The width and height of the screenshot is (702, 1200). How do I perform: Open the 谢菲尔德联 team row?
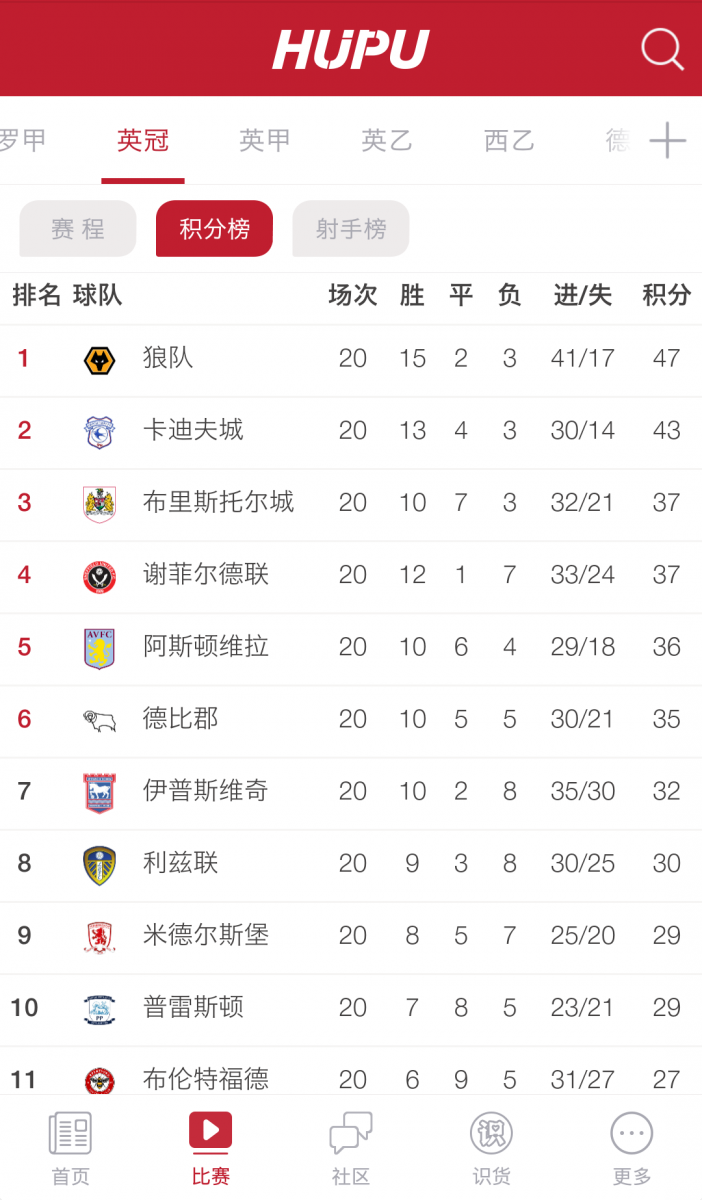pyautogui.click(x=351, y=576)
